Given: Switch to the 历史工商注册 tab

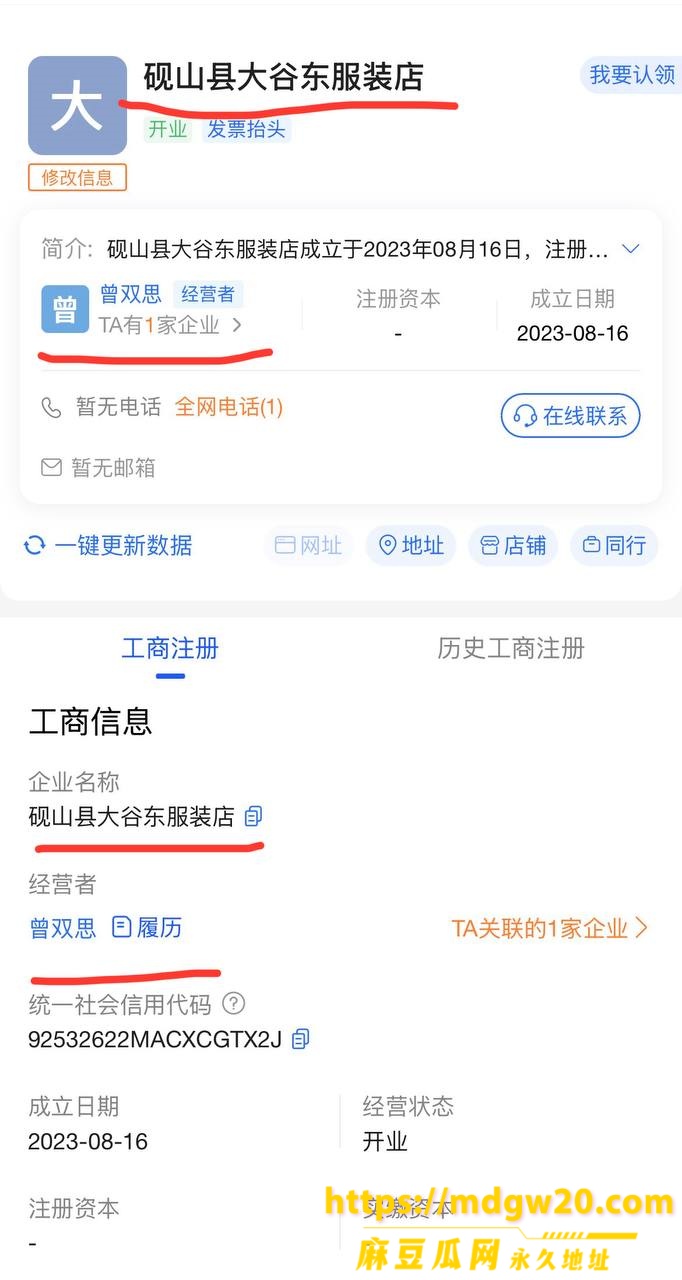Looking at the screenshot, I should (x=510, y=648).
